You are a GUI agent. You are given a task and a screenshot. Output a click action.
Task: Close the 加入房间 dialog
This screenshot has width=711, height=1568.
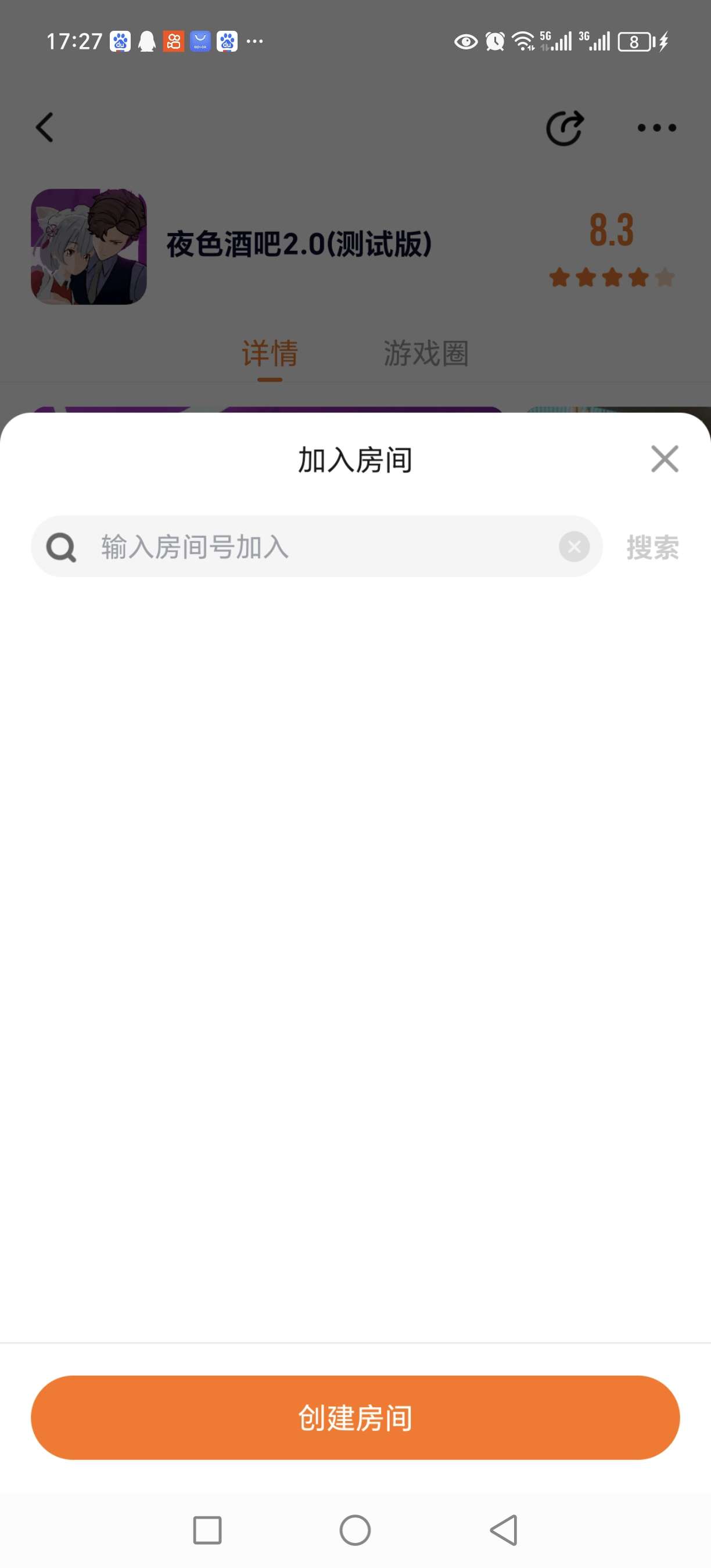coord(664,459)
